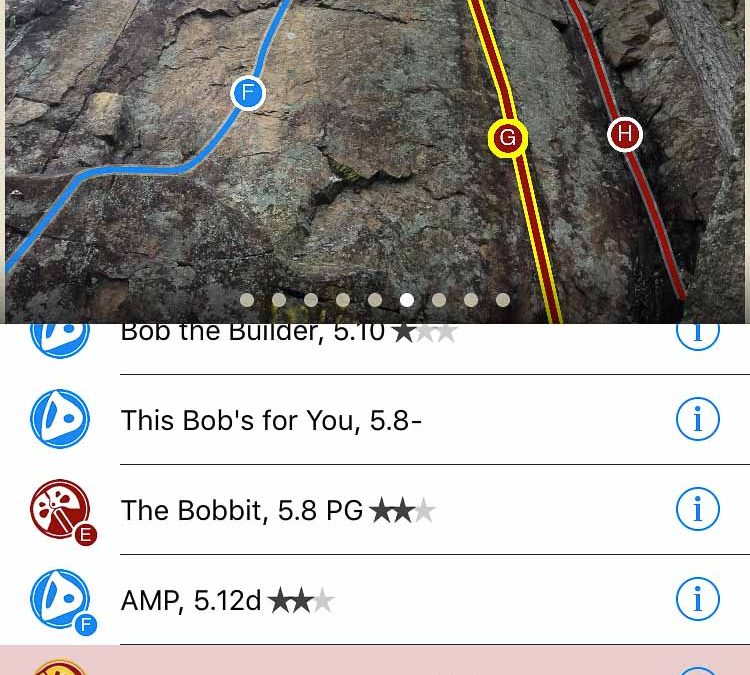Select route marker G on the photo

point(507,137)
